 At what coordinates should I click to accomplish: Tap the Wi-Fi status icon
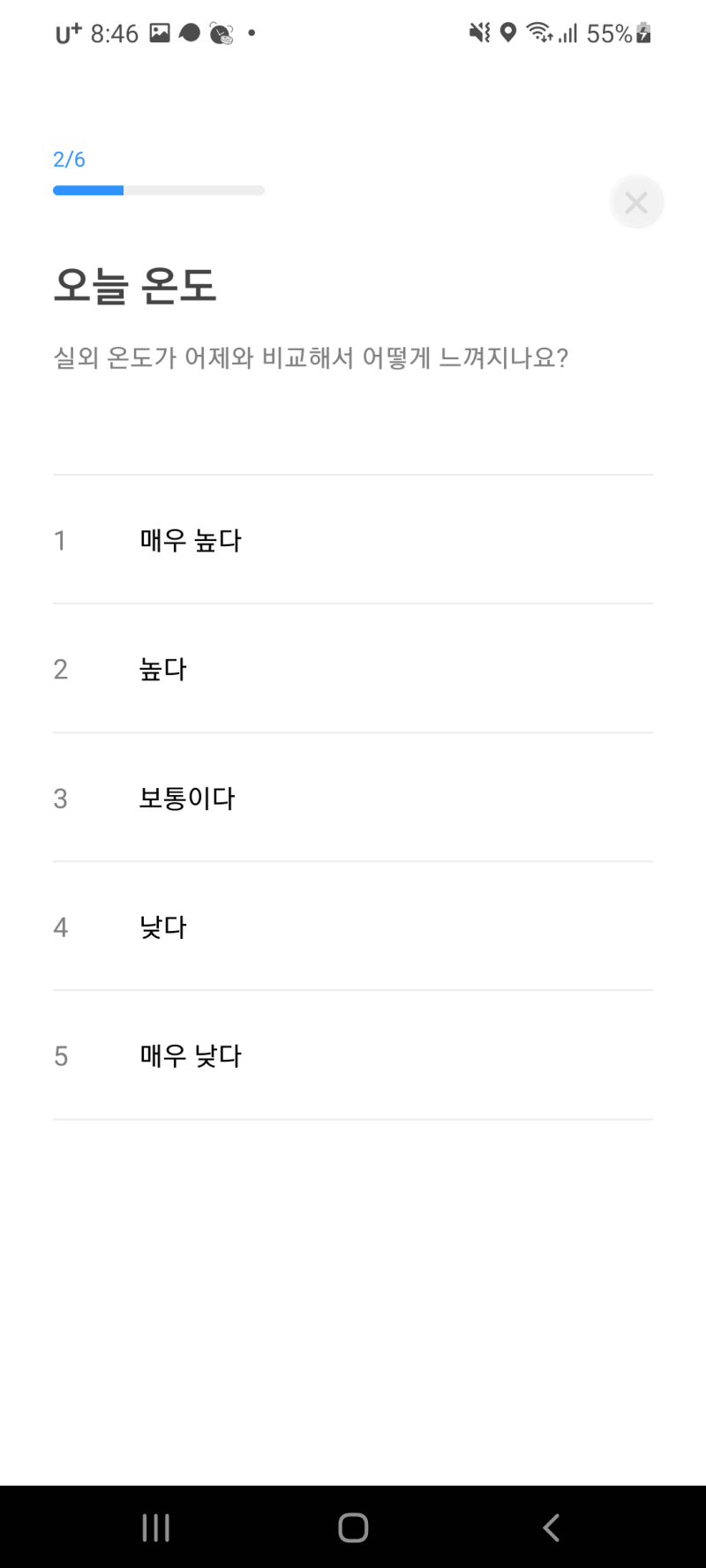pos(537,33)
